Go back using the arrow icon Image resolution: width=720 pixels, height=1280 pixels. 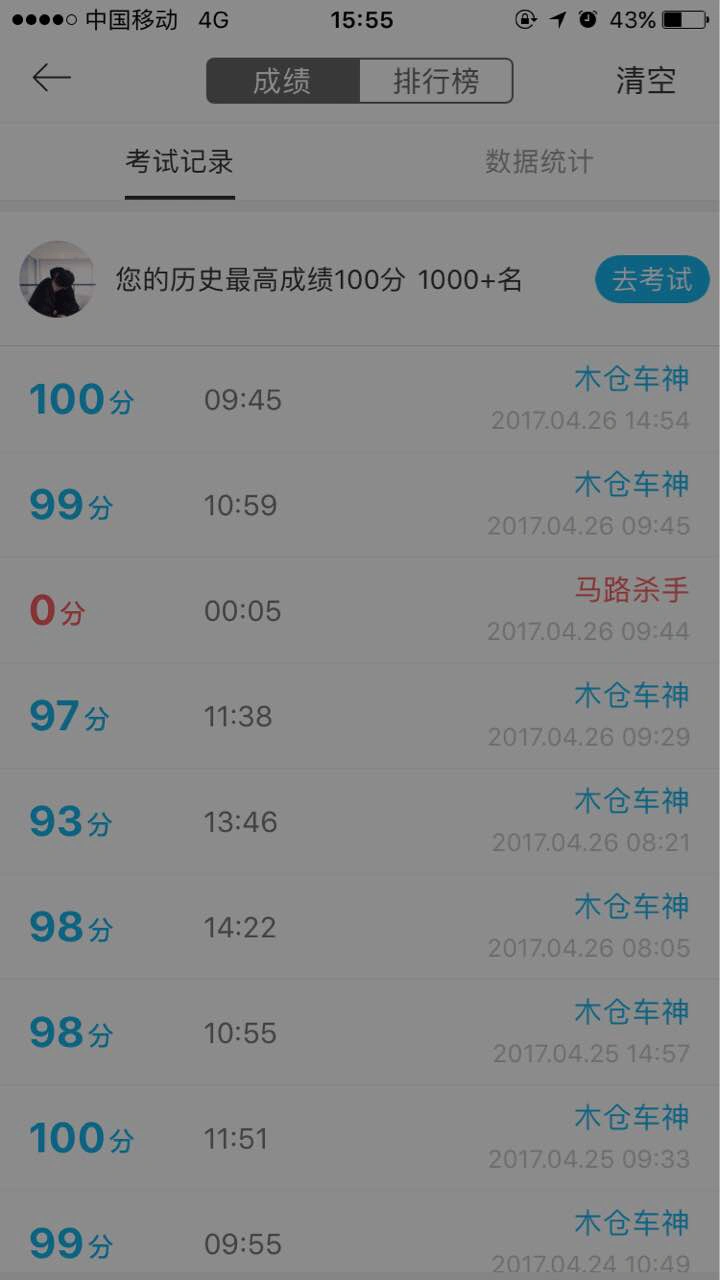click(x=51, y=78)
